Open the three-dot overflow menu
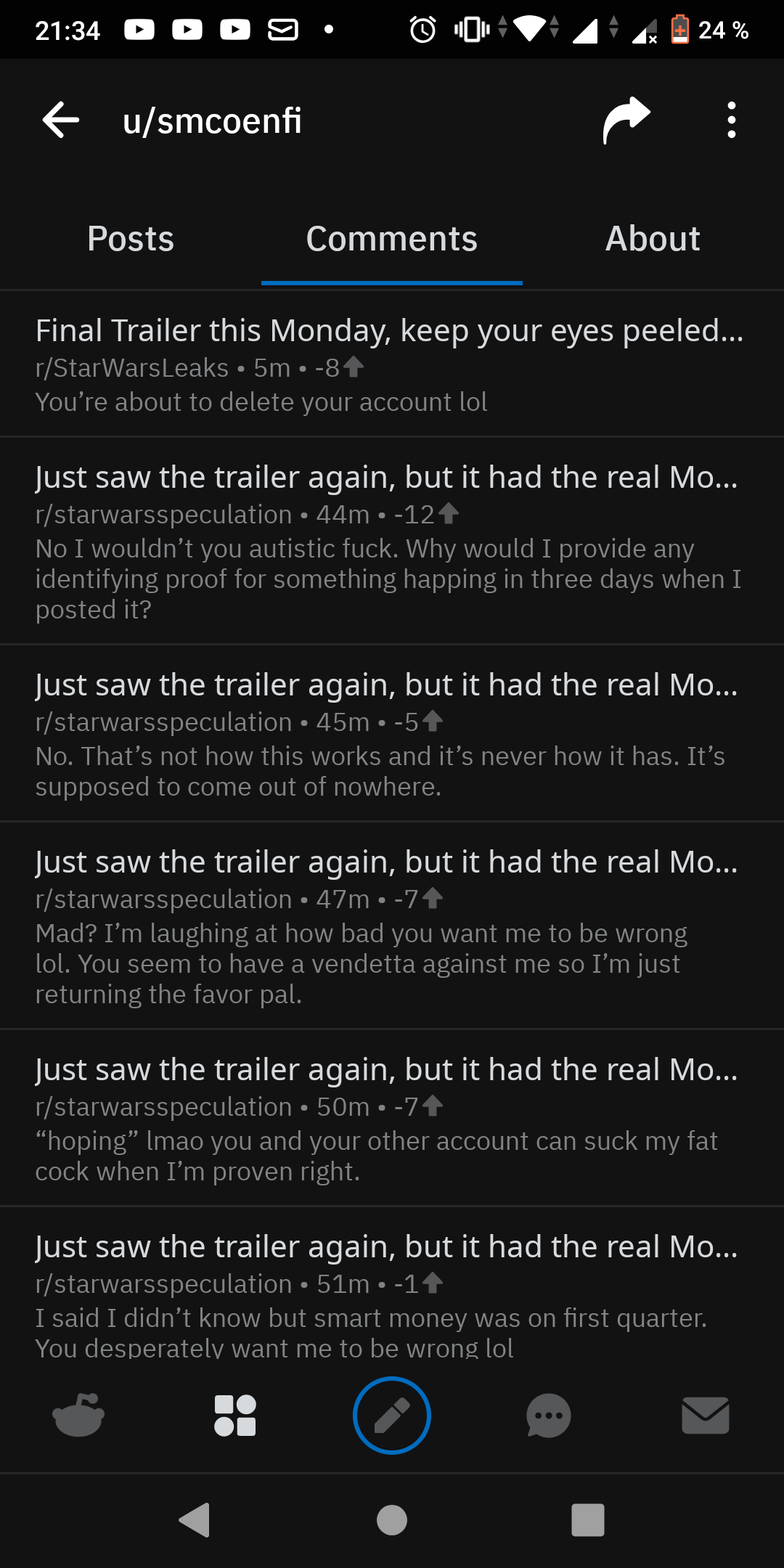784x1568 pixels. coord(732,121)
